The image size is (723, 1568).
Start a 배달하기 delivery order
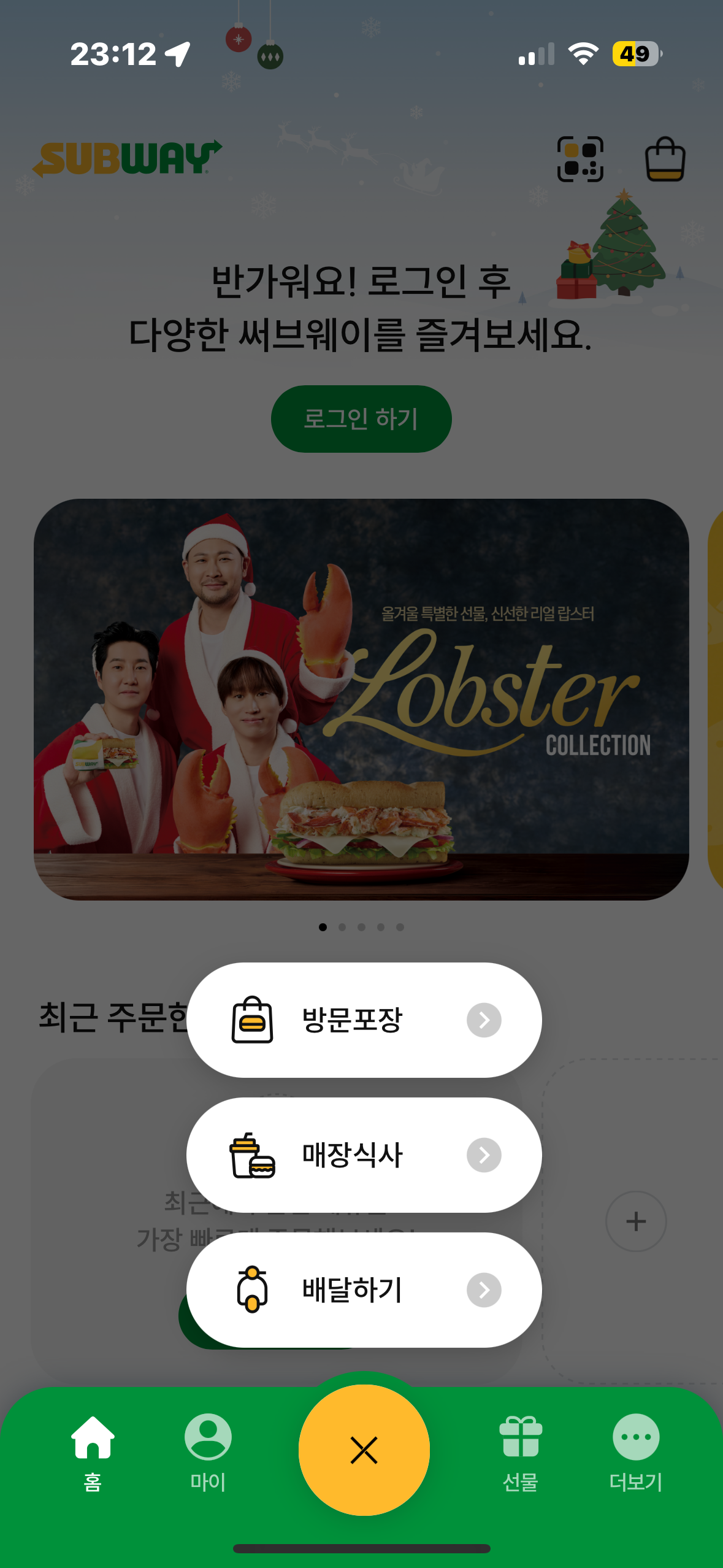364,1289
